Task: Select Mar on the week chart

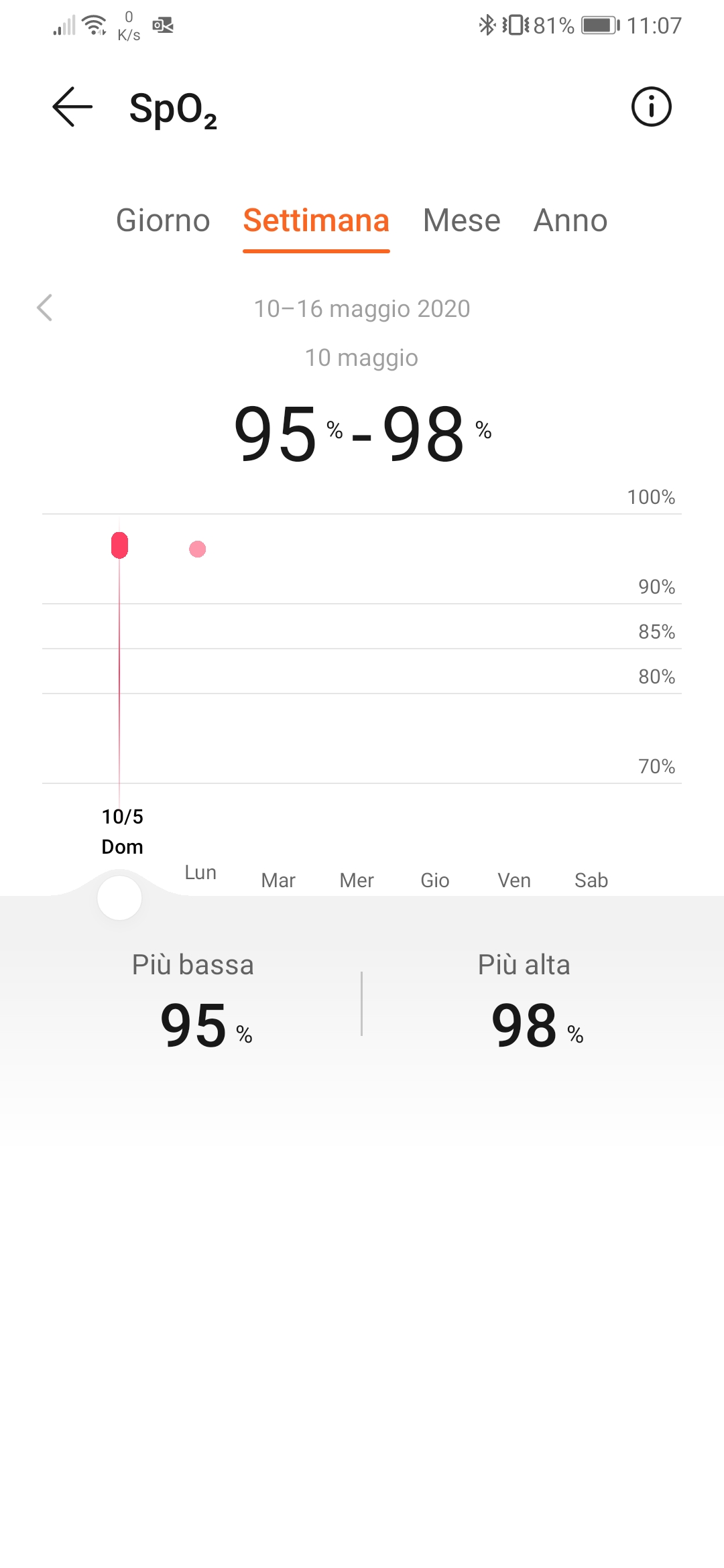Action: click(278, 880)
